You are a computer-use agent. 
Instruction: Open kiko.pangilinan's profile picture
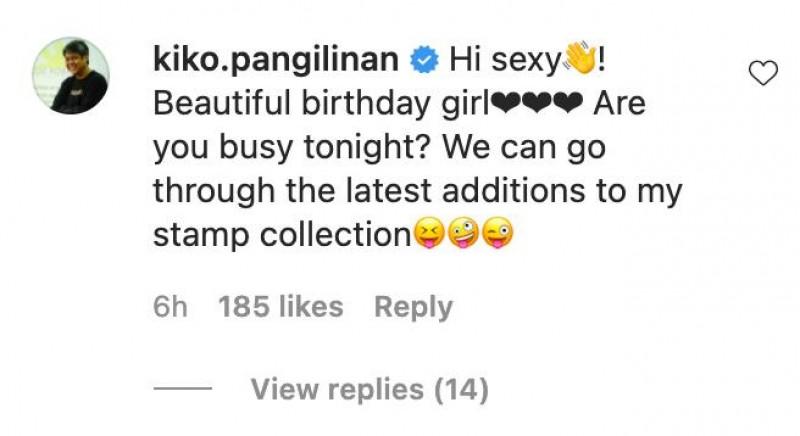pyautogui.click(x=71, y=76)
